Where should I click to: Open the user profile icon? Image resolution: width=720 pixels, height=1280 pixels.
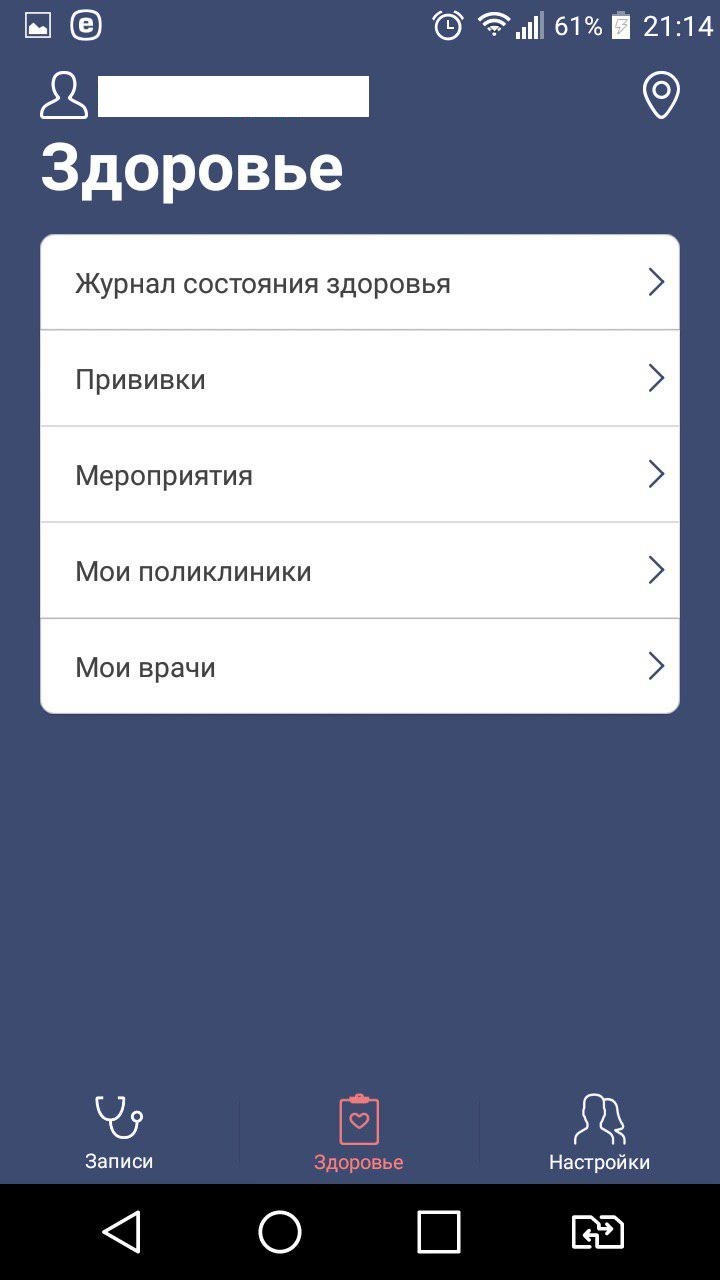point(63,96)
